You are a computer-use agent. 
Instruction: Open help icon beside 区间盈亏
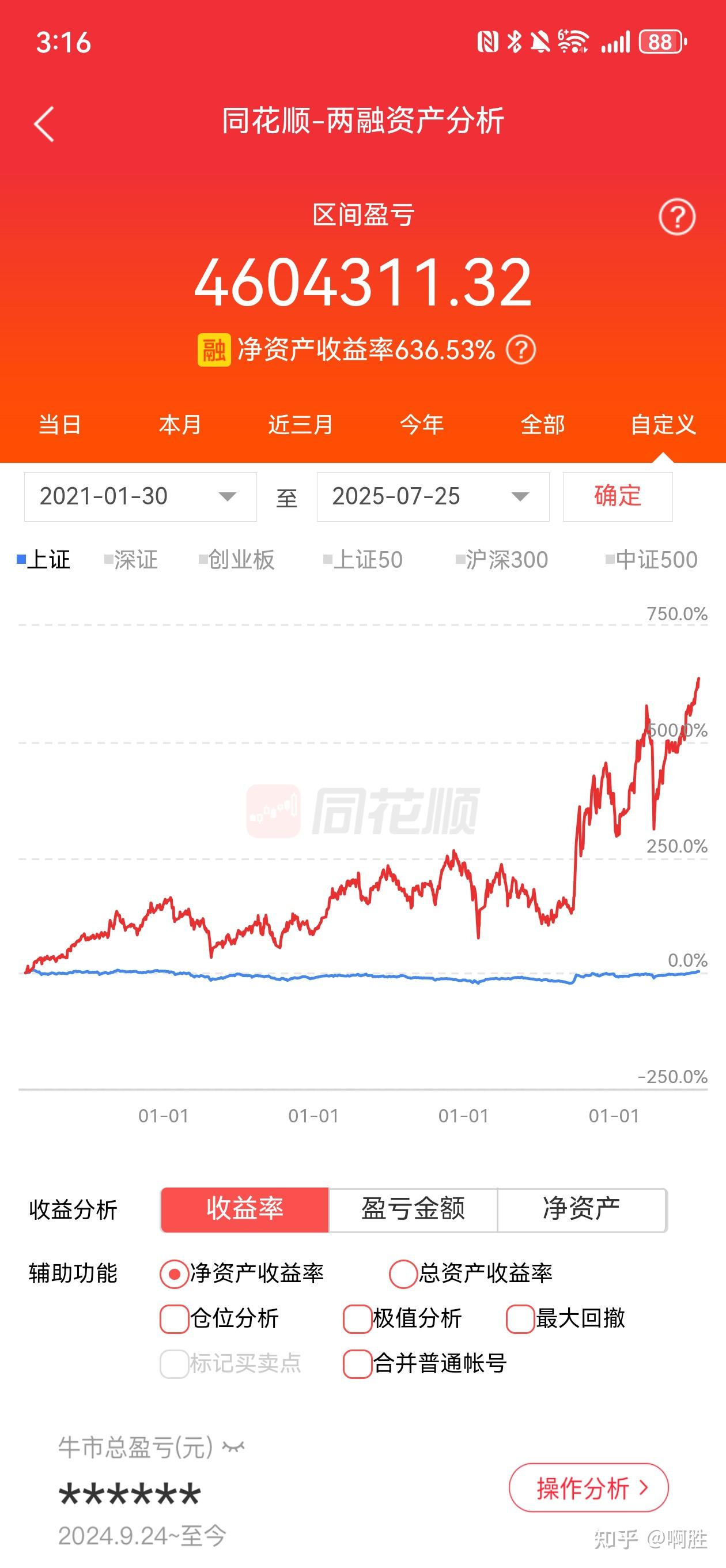click(676, 217)
